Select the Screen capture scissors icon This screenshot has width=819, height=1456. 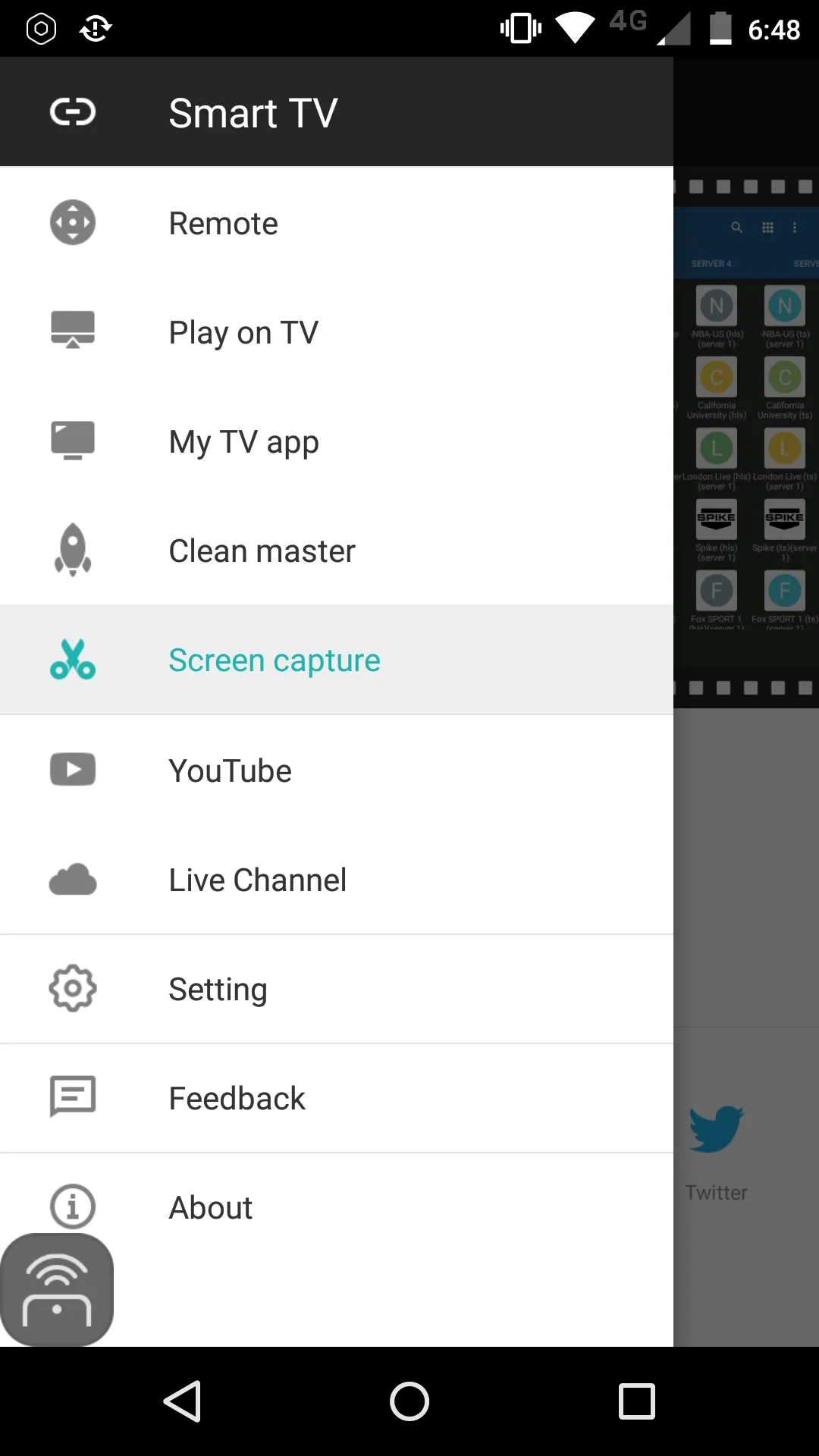point(72,660)
